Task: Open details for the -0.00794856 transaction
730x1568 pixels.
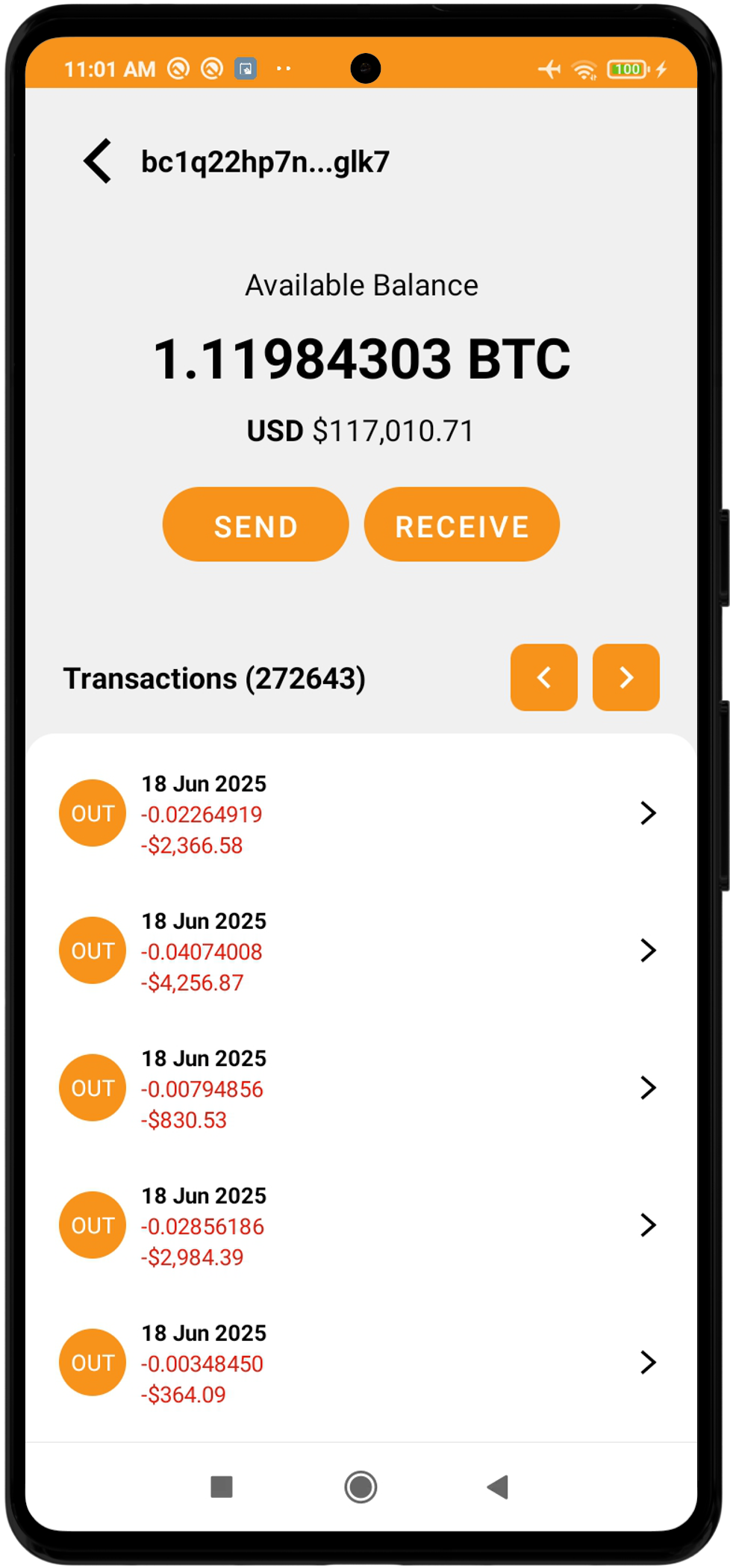Action: tap(648, 1088)
